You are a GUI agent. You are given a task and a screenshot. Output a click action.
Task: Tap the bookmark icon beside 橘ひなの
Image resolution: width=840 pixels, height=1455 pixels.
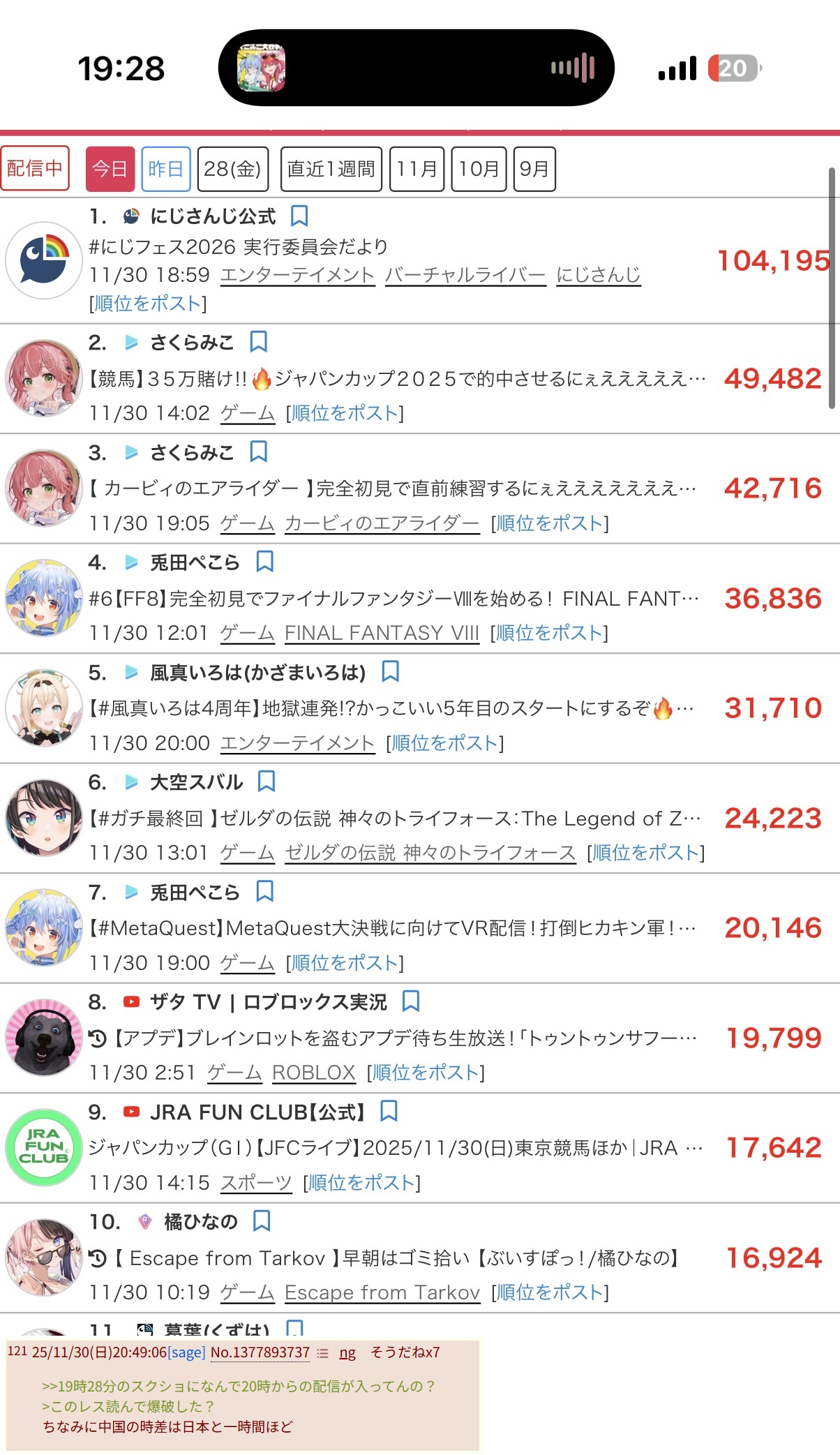tap(262, 1221)
